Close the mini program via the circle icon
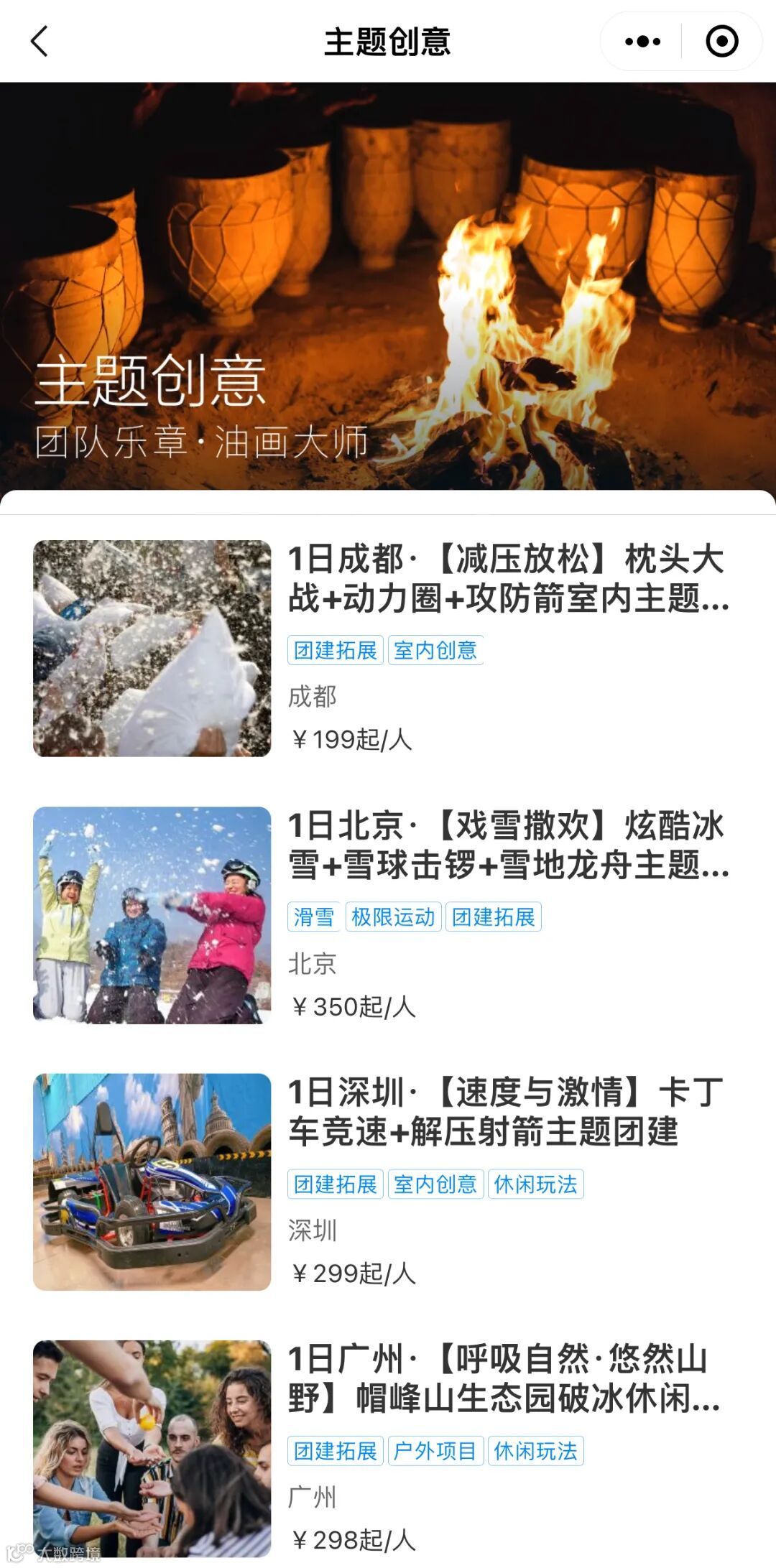 click(721, 42)
